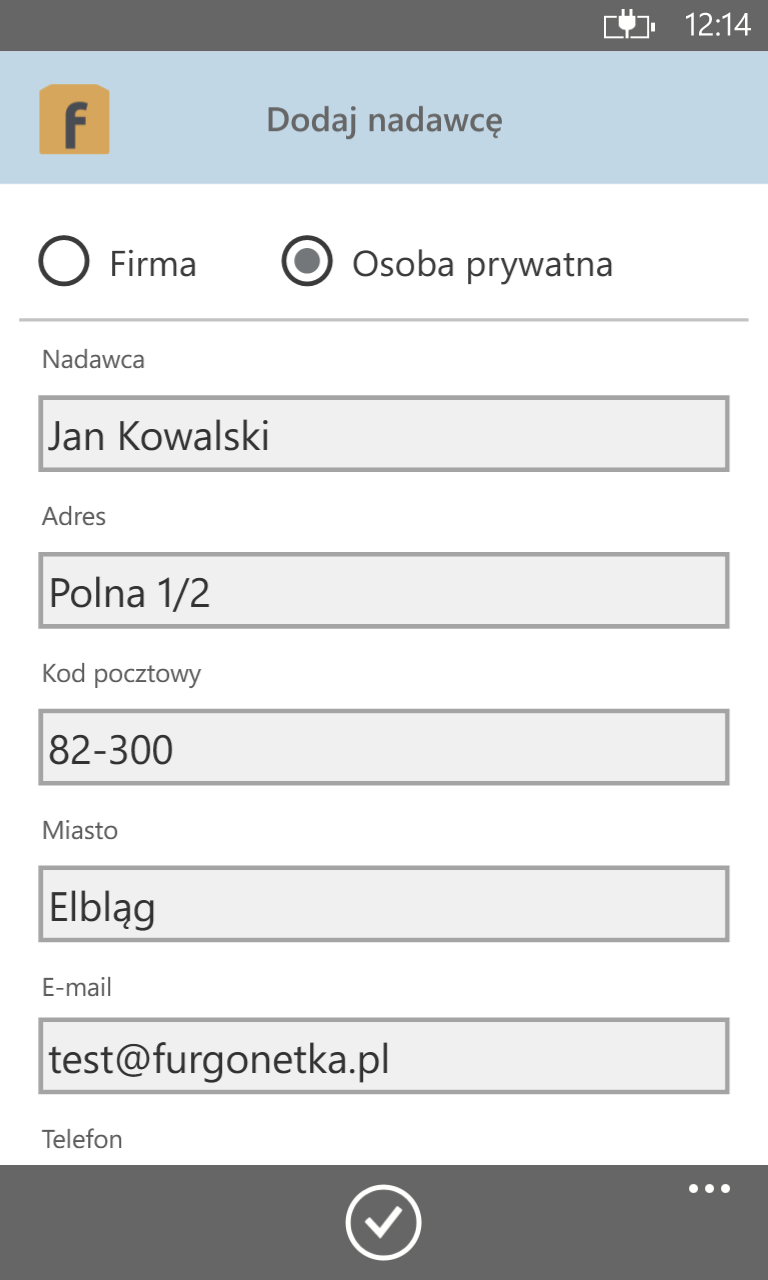Change the E-mail address field

(384, 1057)
